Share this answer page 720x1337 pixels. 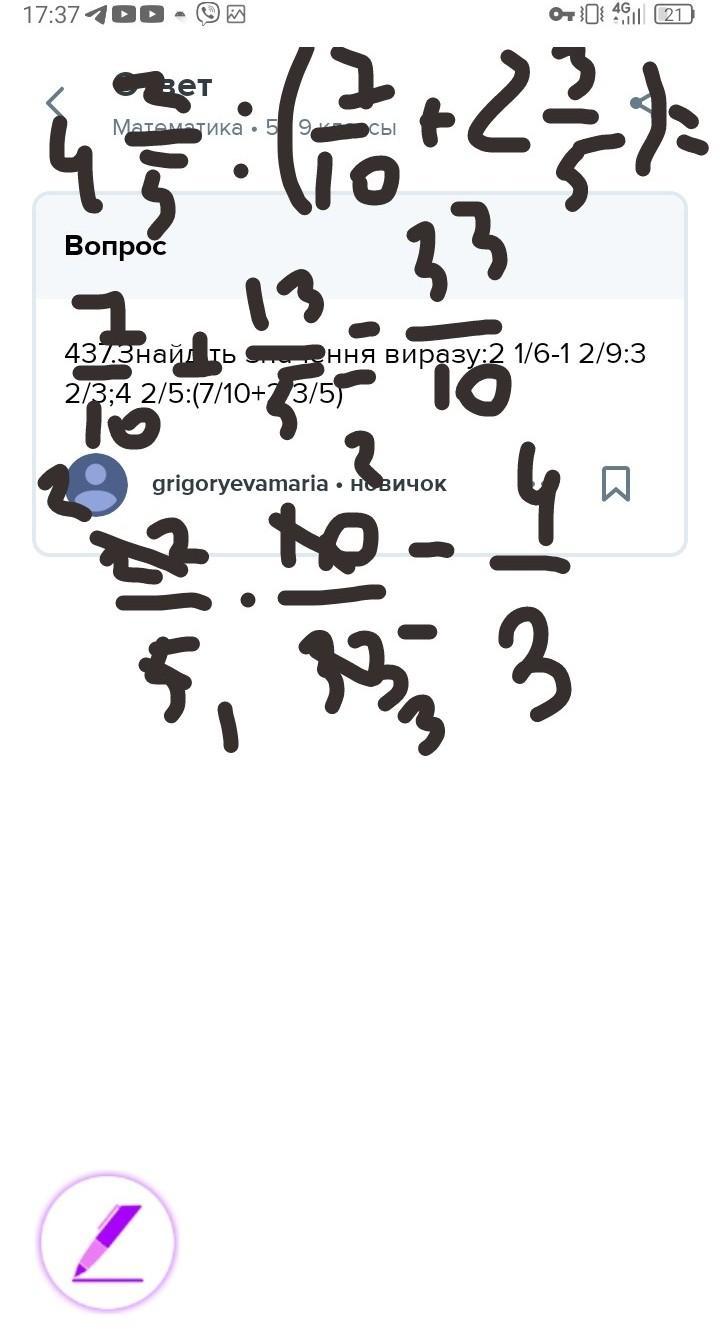pos(642,103)
